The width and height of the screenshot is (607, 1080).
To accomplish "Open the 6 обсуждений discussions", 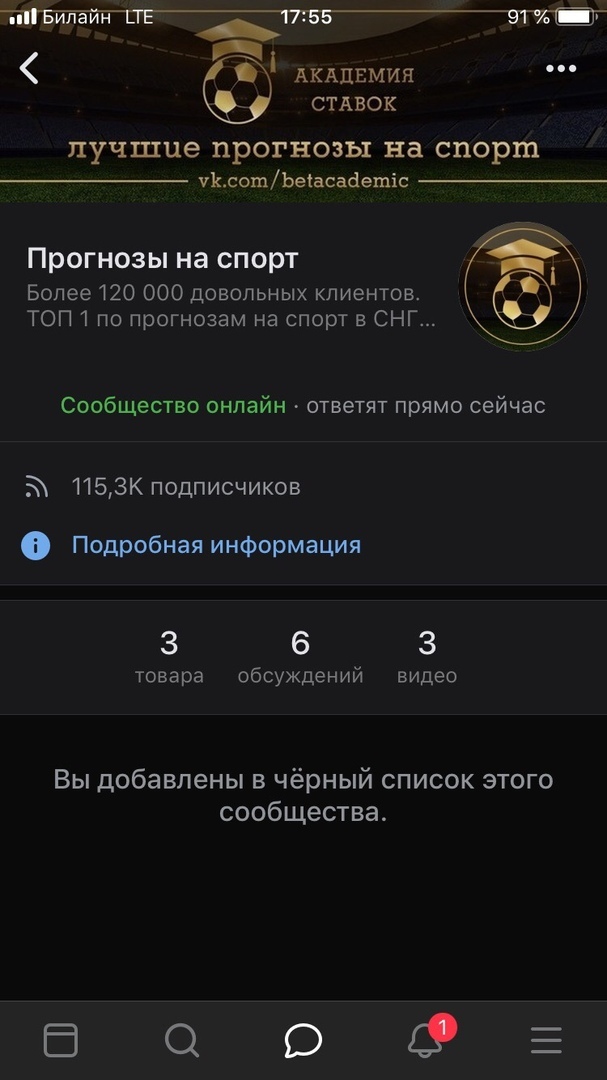I will pos(300,656).
